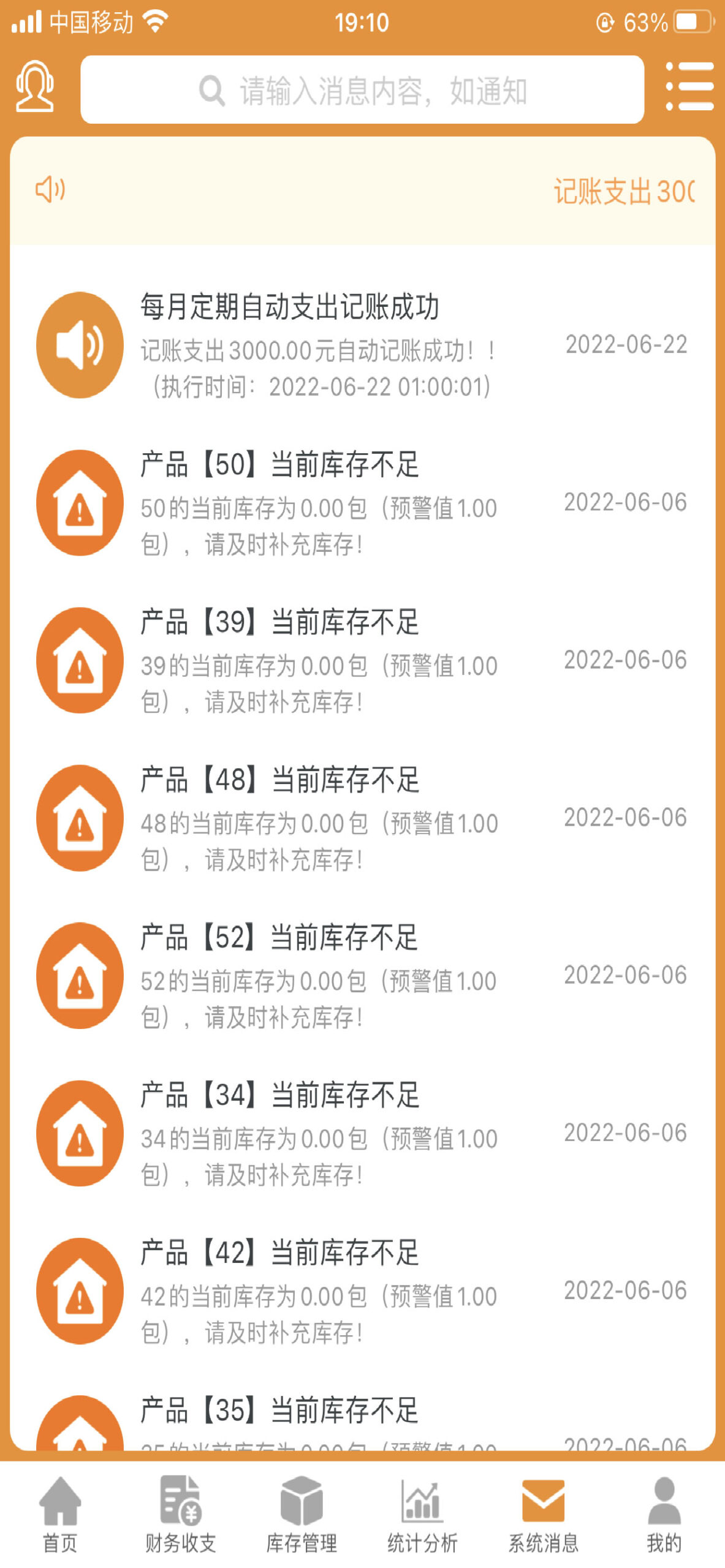Select the 产品【42】 stock warning message

click(x=362, y=1291)
